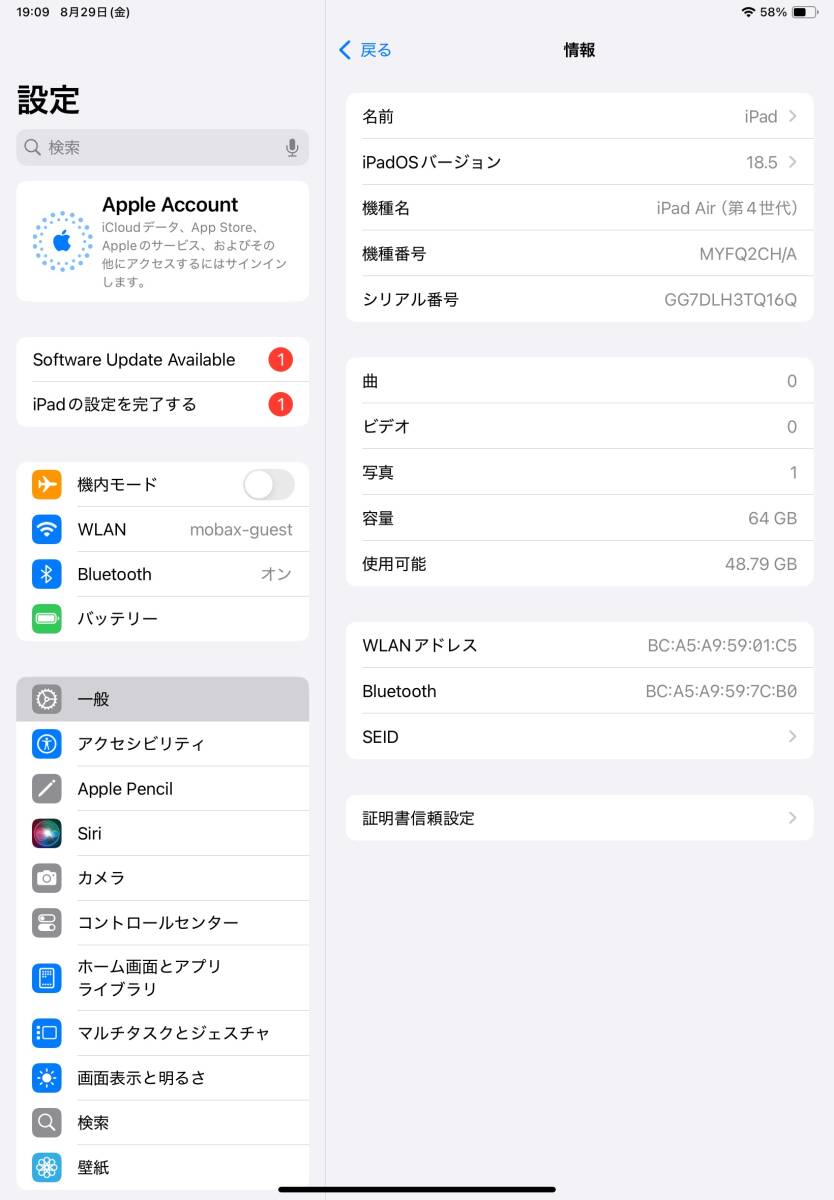Viewport: 834px width, 1200px height.
Task: Open バッテリー settings
Action: [x=162, y=619]
